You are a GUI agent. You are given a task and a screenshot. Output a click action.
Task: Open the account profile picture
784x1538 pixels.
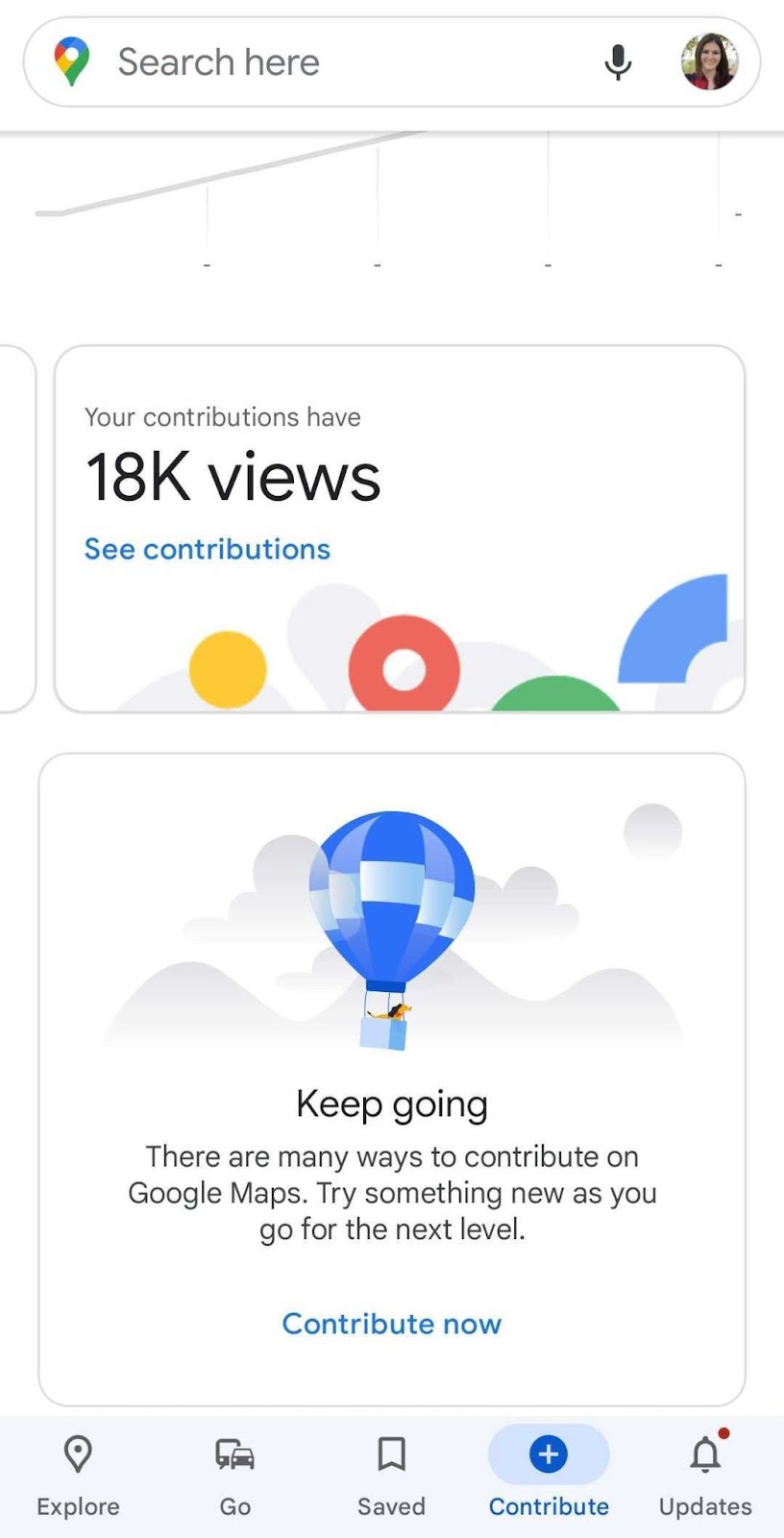(x=709, y=62)
